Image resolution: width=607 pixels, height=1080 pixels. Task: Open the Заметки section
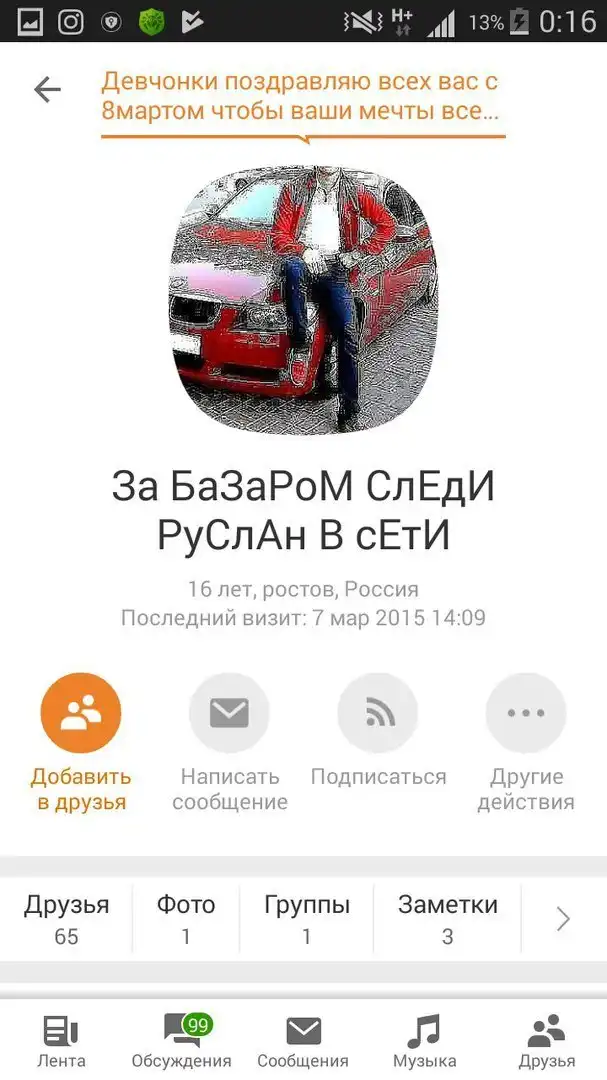tap(447, 919)
